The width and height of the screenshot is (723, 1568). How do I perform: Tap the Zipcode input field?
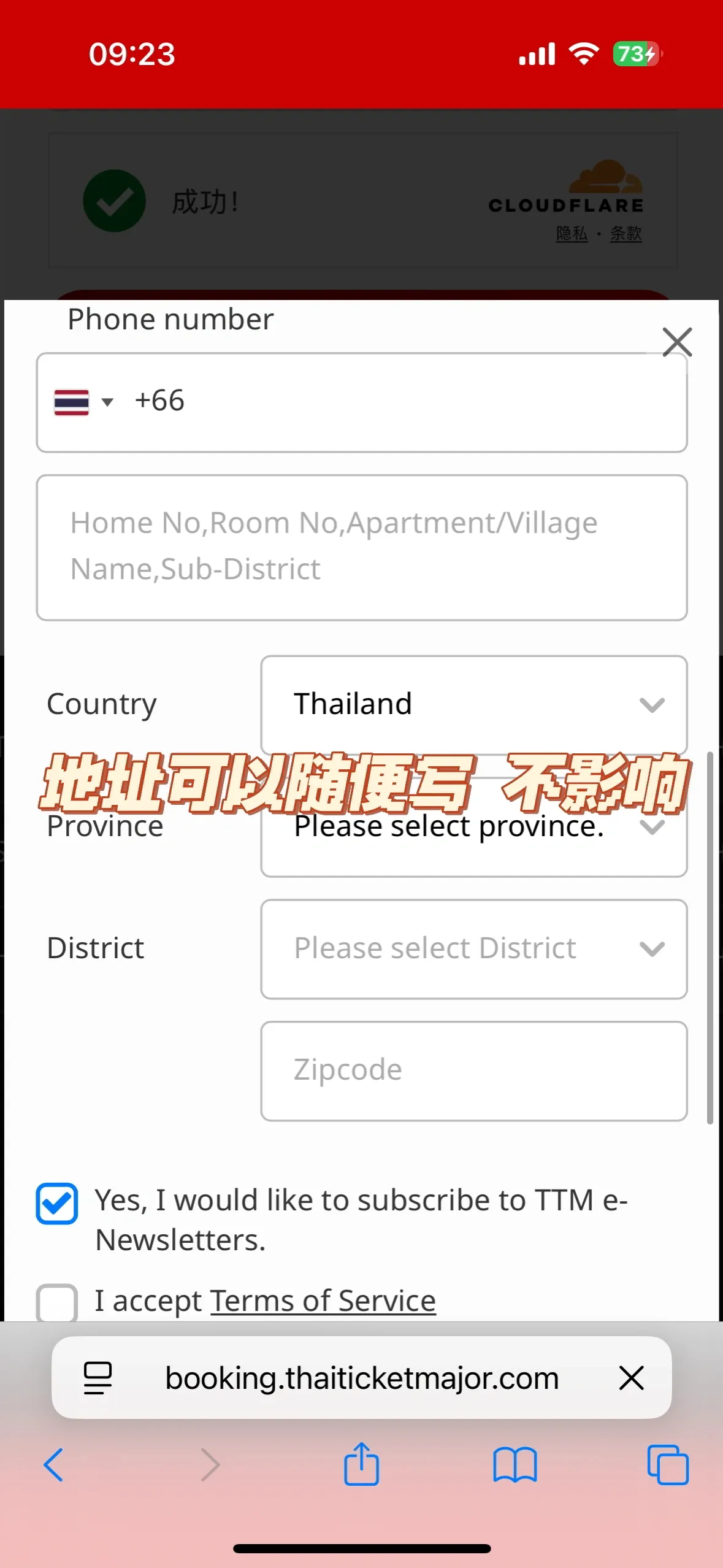473,1070
